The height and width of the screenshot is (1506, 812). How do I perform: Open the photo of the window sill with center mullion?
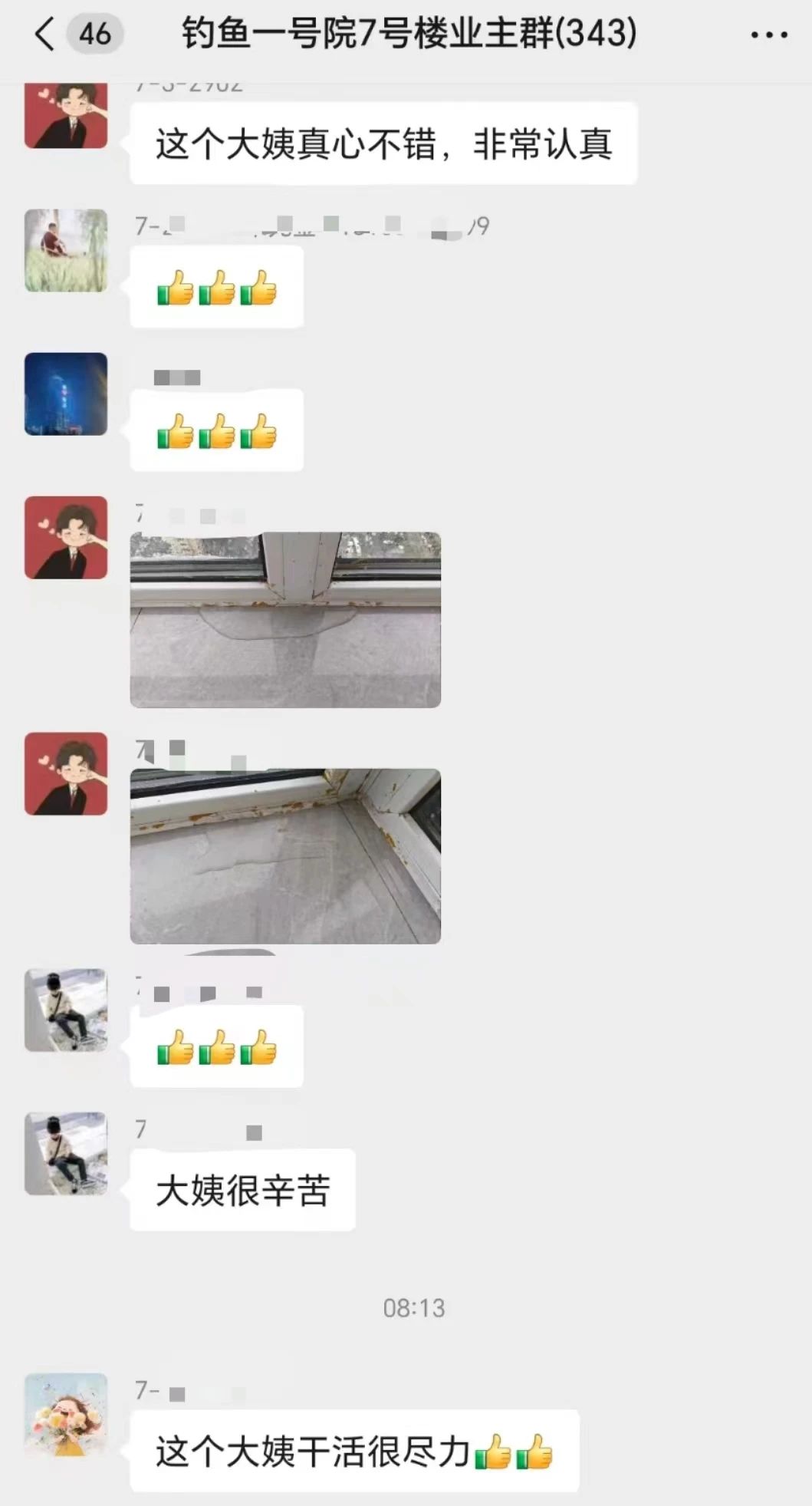(285, 619)
